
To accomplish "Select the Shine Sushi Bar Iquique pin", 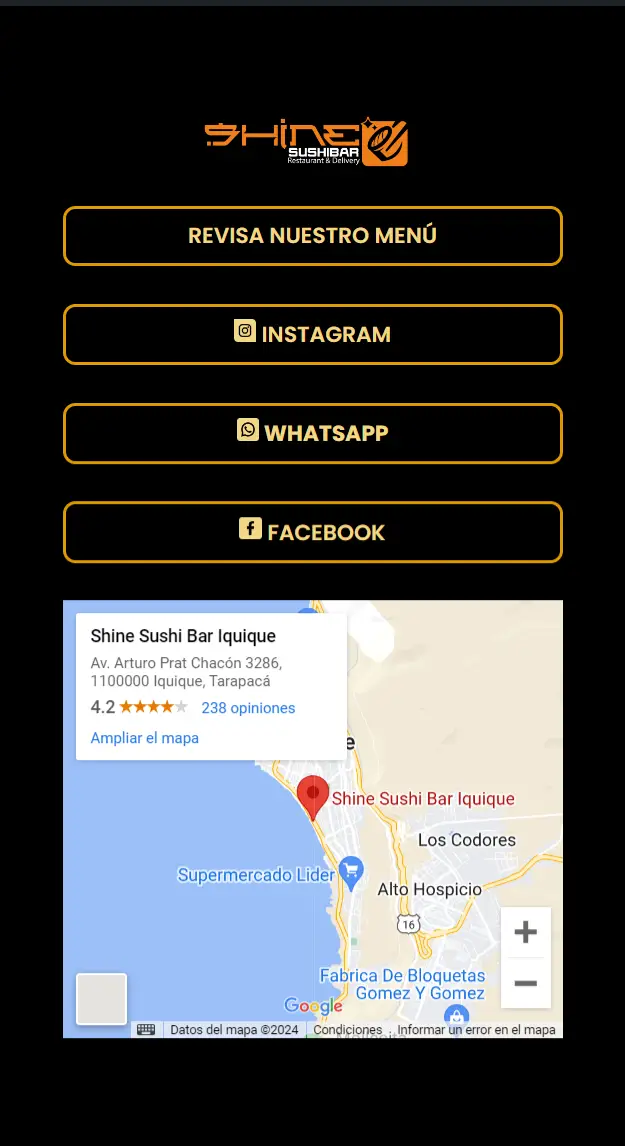I will (313, 795).
